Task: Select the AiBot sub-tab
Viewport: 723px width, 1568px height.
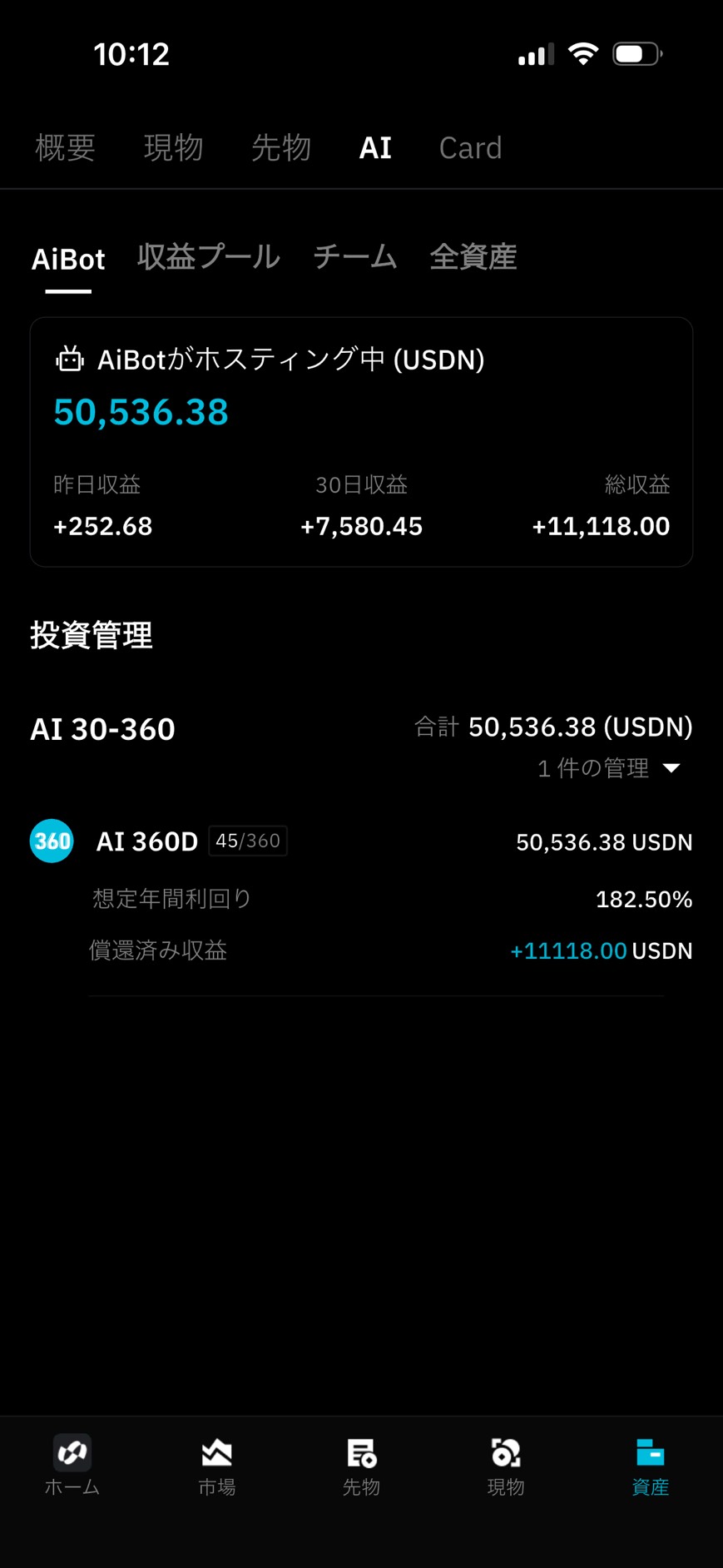Action: 68,260
